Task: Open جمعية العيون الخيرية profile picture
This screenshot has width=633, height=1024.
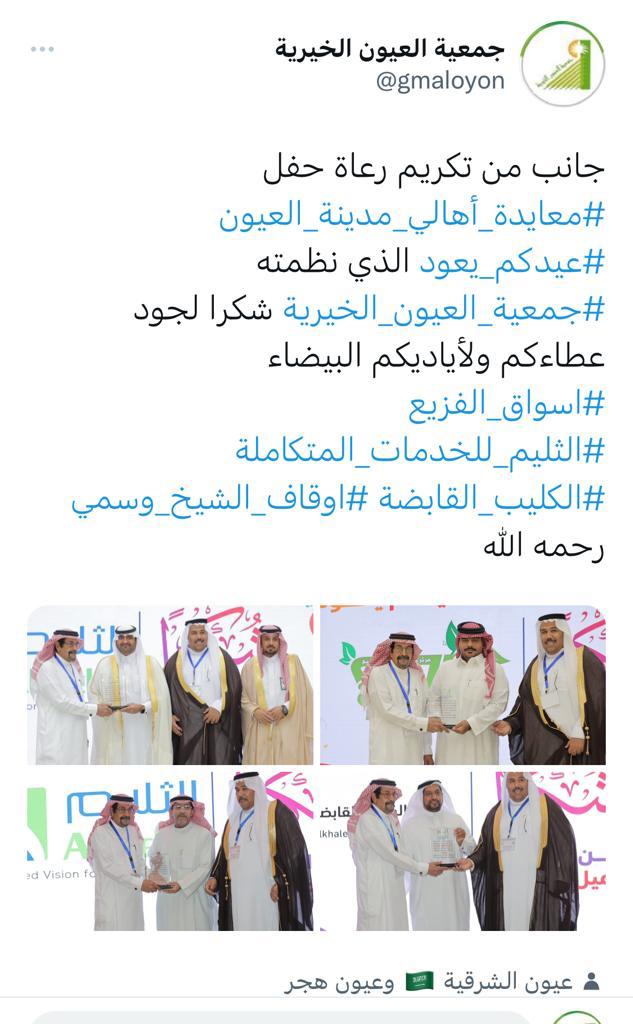Action: pyautogui.click(x=564, y=63)
